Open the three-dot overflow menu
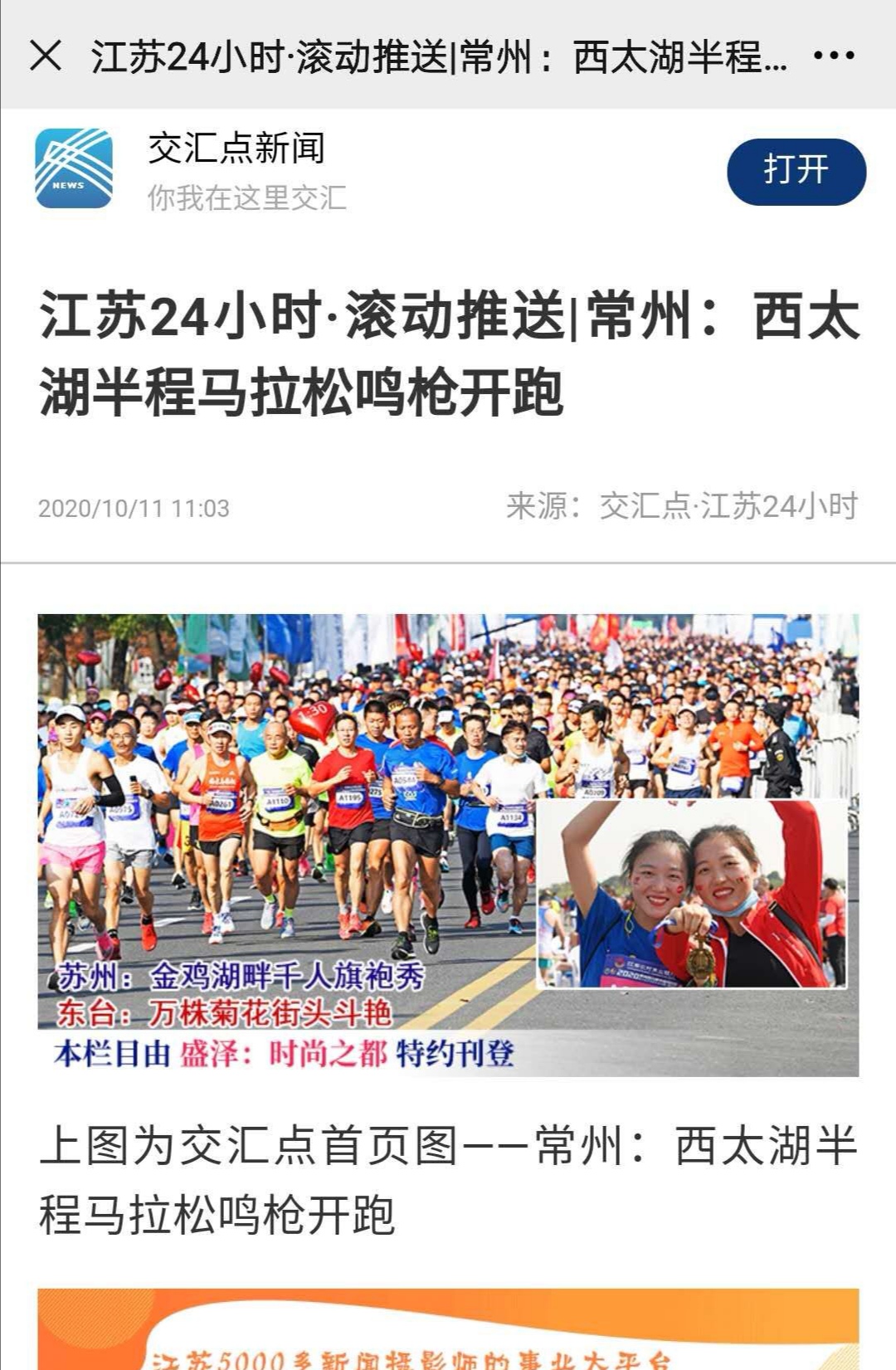 [833, 56]
